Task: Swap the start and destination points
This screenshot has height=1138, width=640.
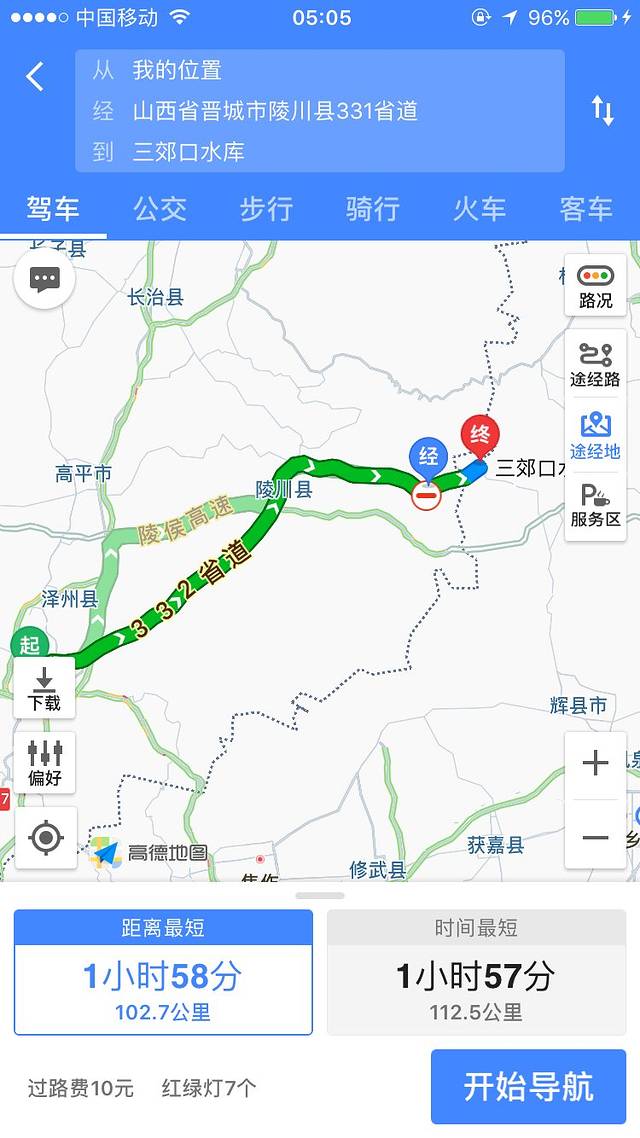Action: [602, 110]
